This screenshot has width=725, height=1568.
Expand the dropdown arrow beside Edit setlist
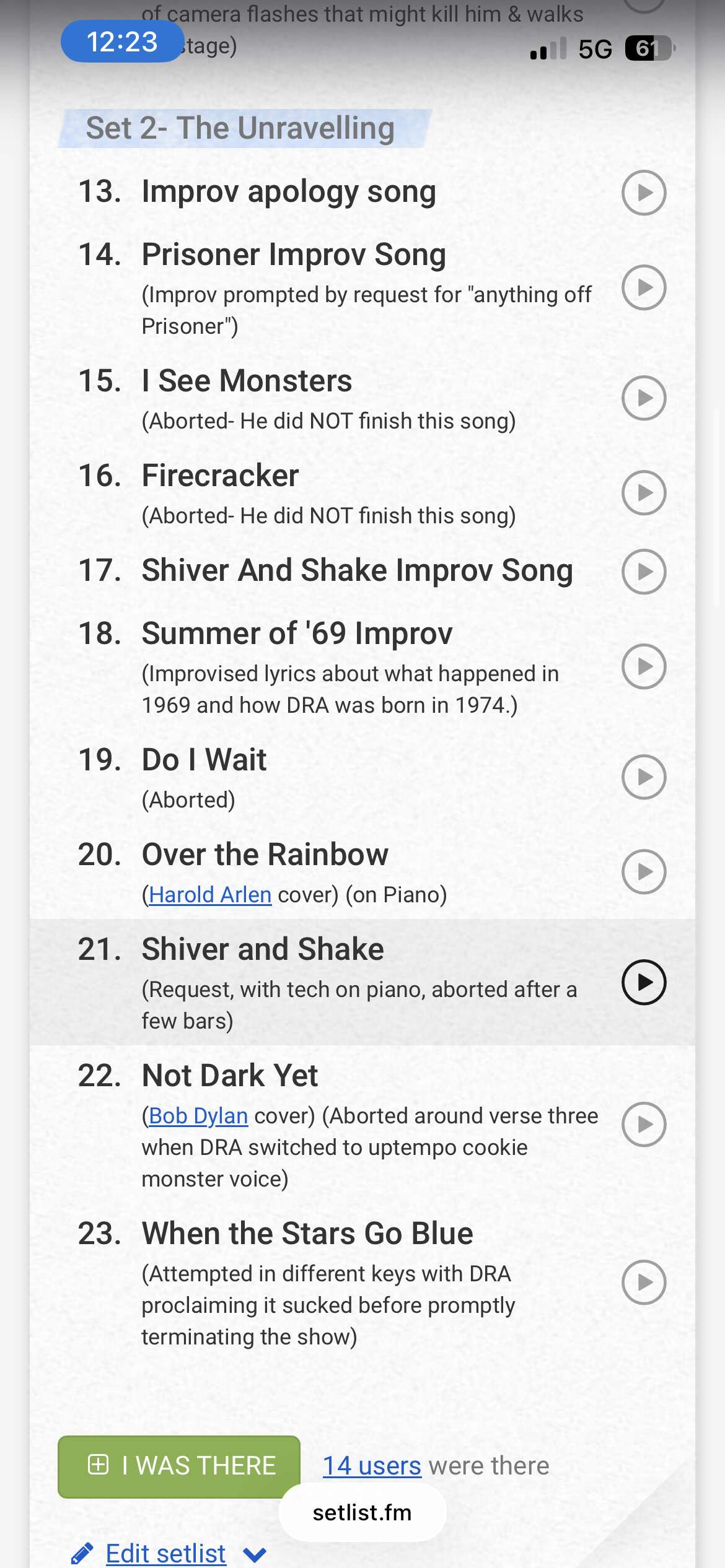pos(255,1554)
